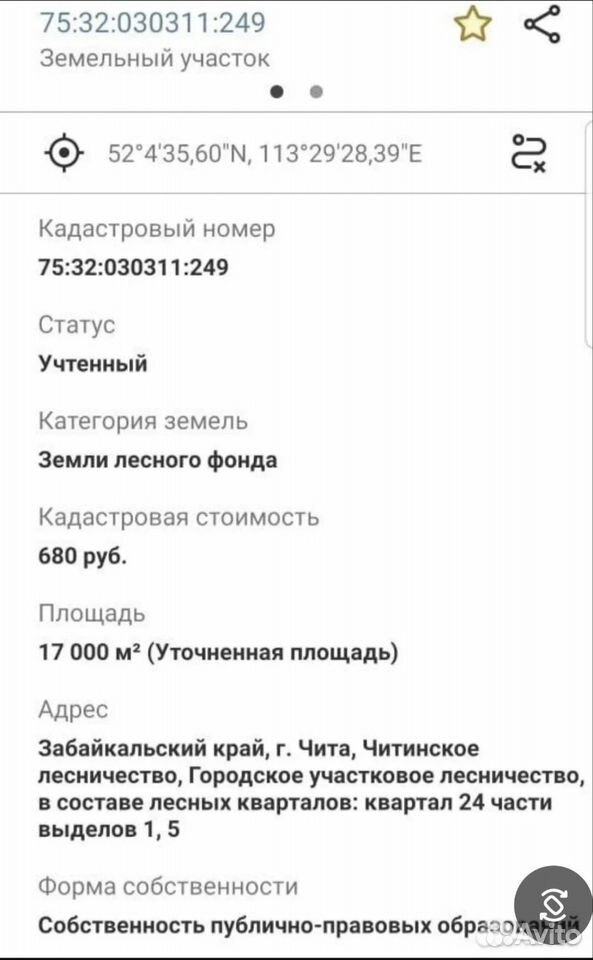Viewport: 593px width, 960px height.
Task: Switch to the second page dot
Action: [x=316, y=92]
